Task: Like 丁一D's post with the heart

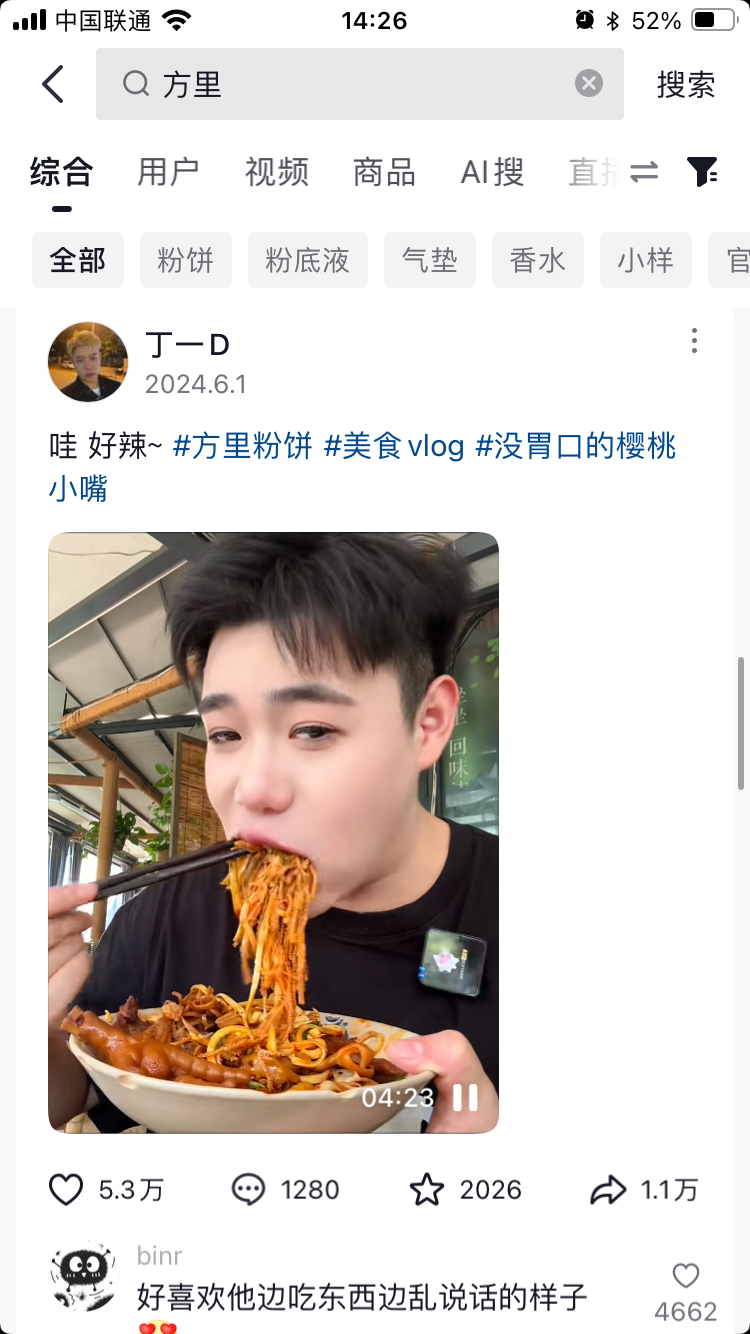Action: 67,1189
